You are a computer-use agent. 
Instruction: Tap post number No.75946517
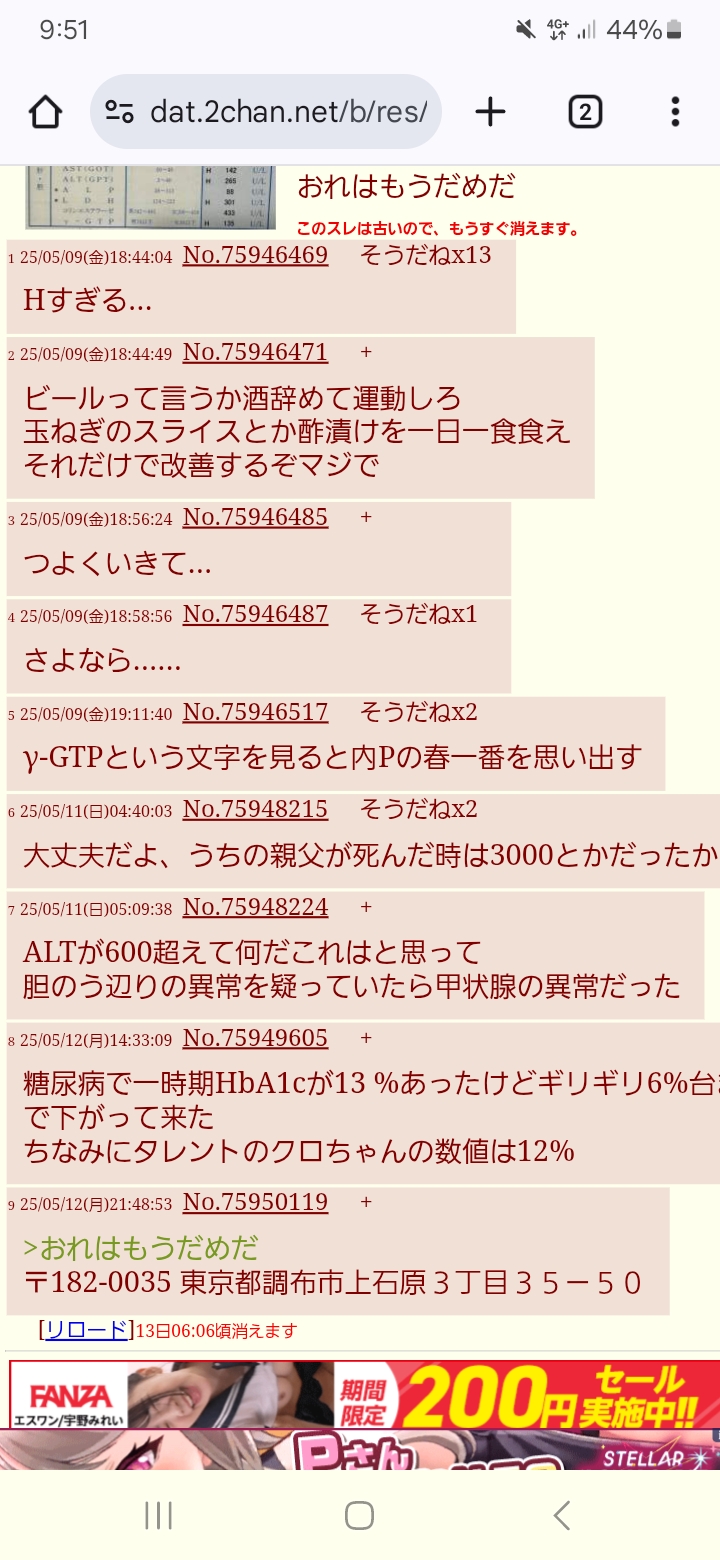coord(255,713)
